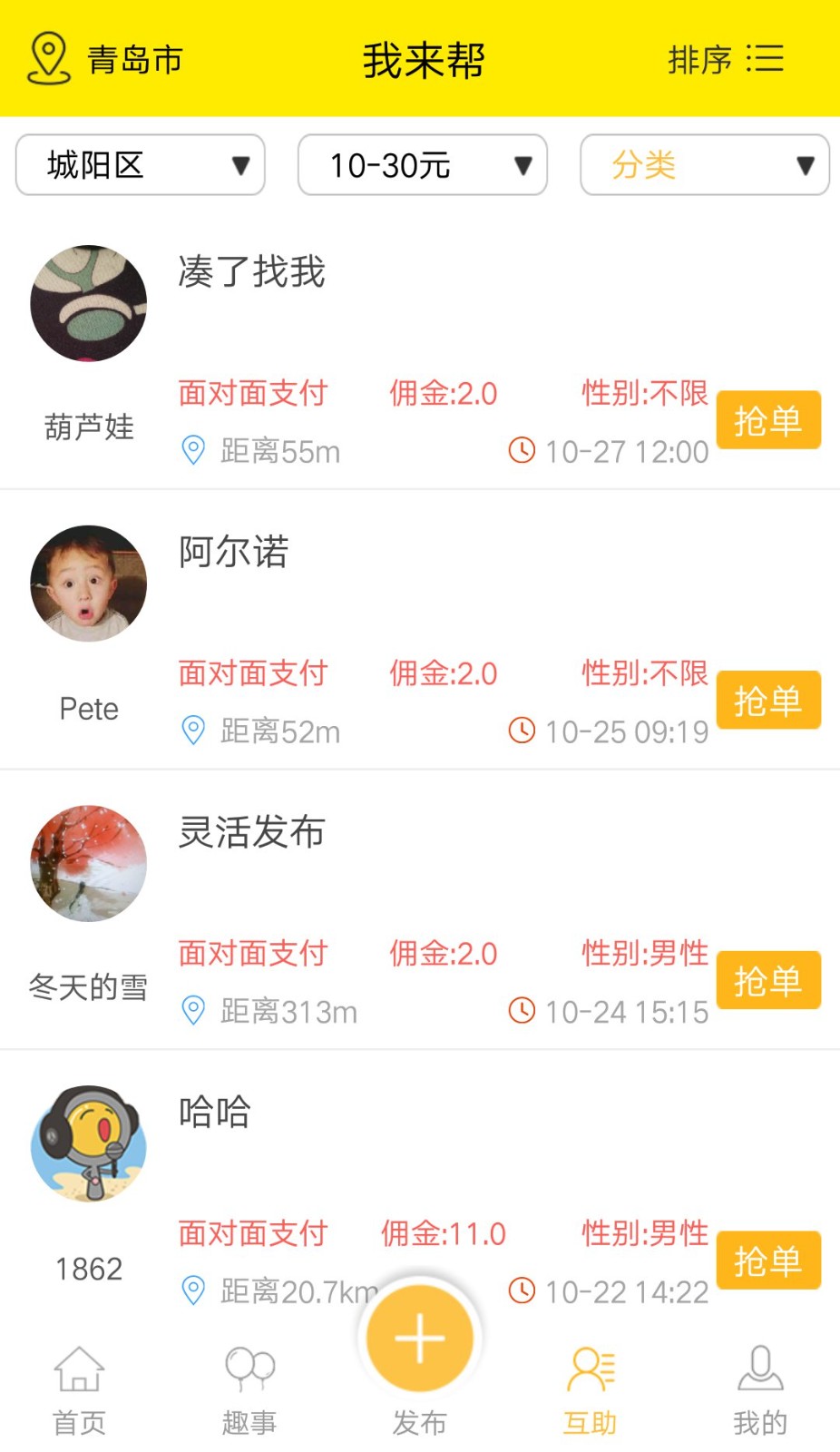Grab the 阿尔诺 order with 抢单
Viewport: 840px width, 1452px height.
click(x=768, y=701)
